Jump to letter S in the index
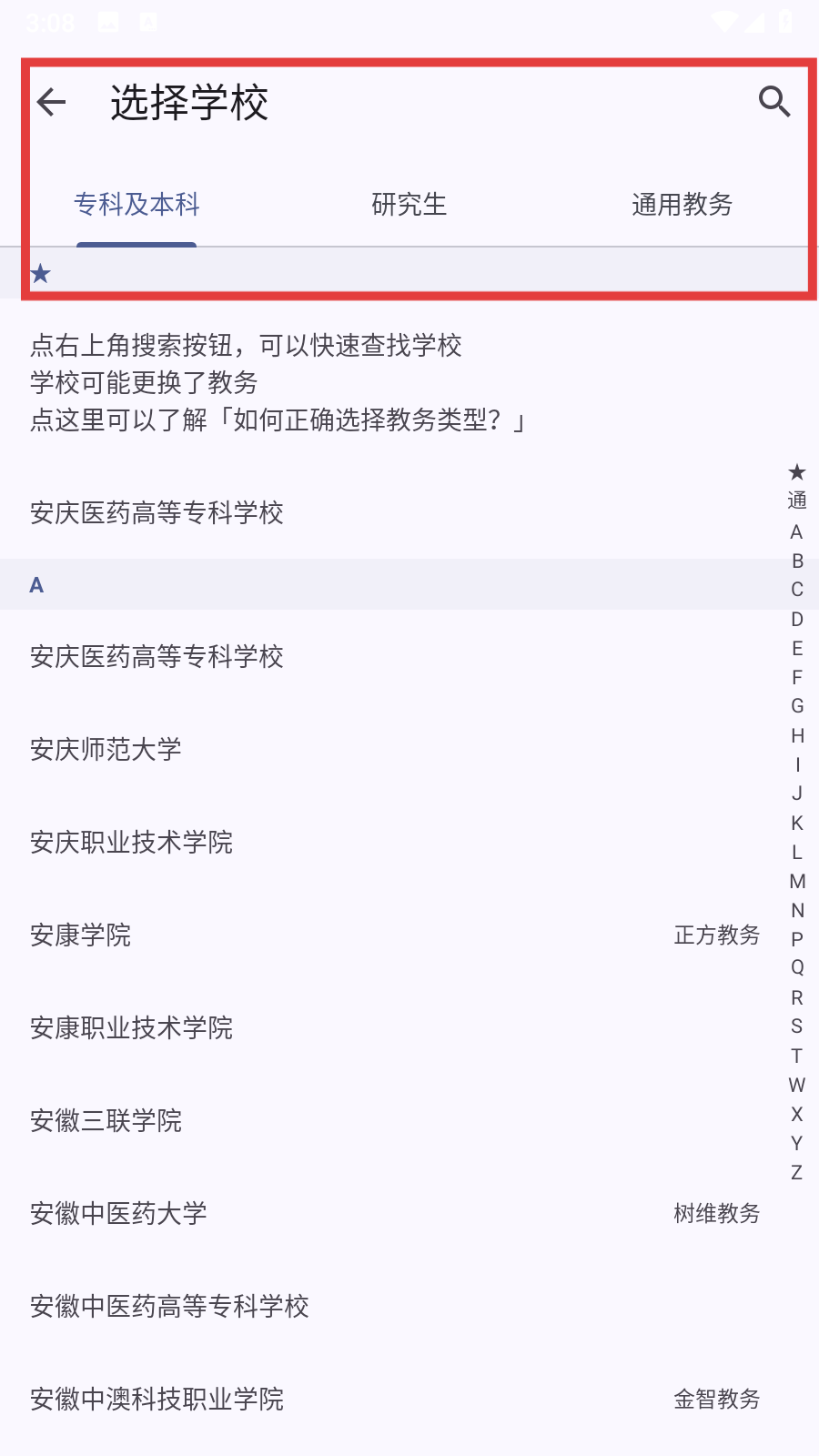The width and height of the screenshot is (819, 1456). 797,1026
